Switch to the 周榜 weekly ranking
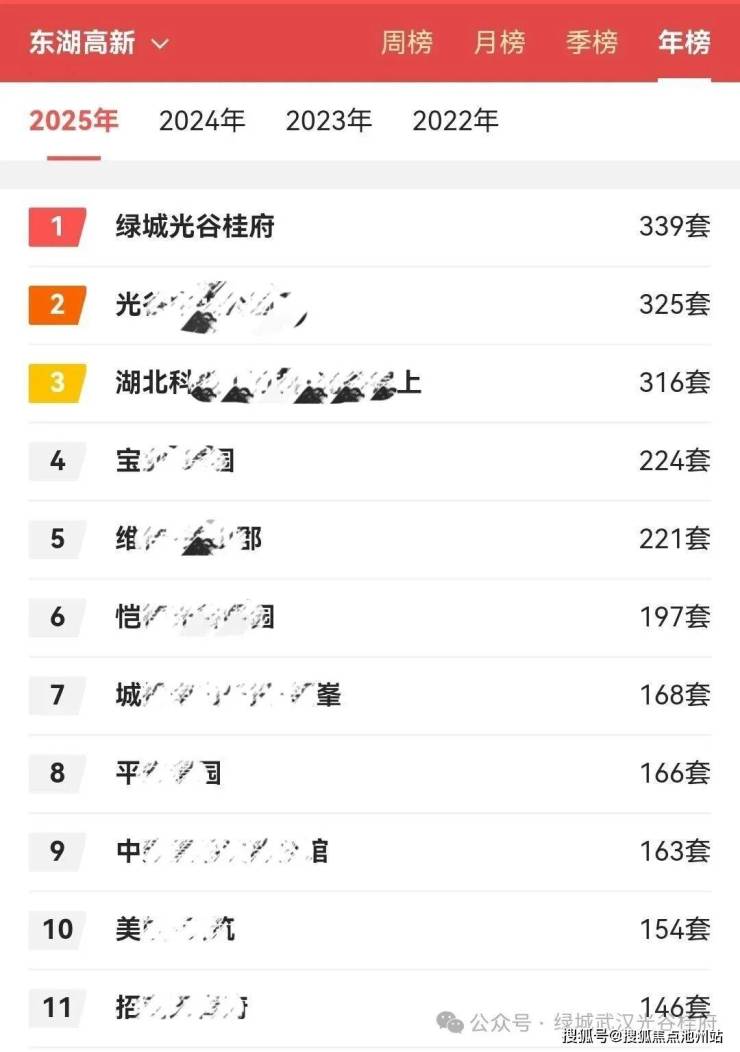 [407, 43]
